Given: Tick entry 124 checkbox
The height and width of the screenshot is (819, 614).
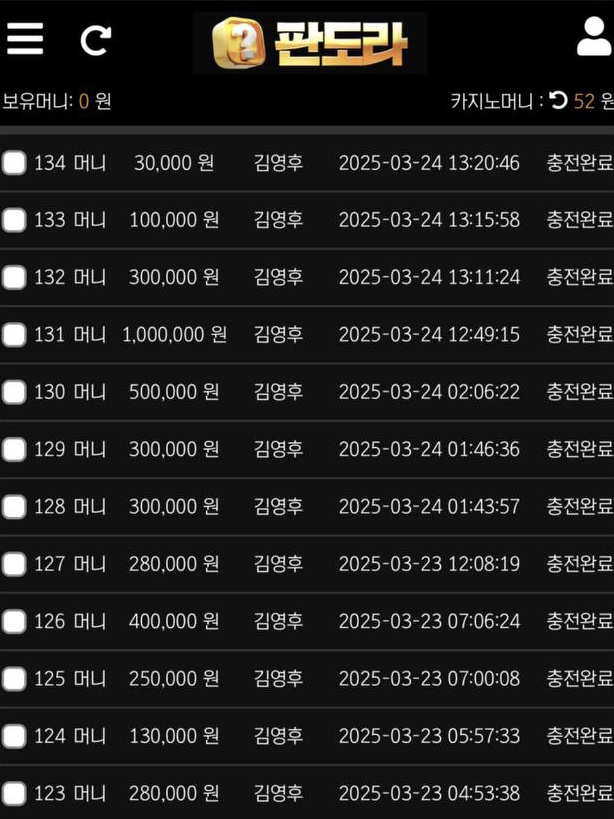Looking at the screenshot, I should click(14, 737).
